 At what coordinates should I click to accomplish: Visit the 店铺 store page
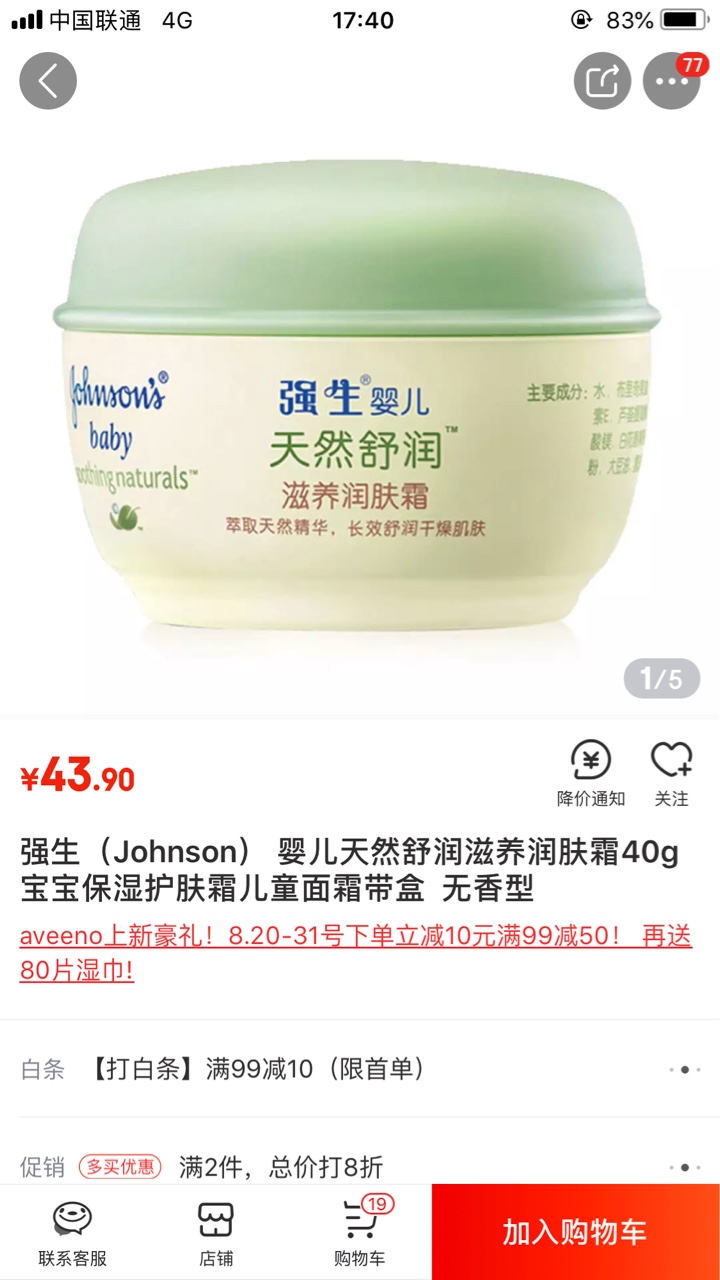(216, 1233)
